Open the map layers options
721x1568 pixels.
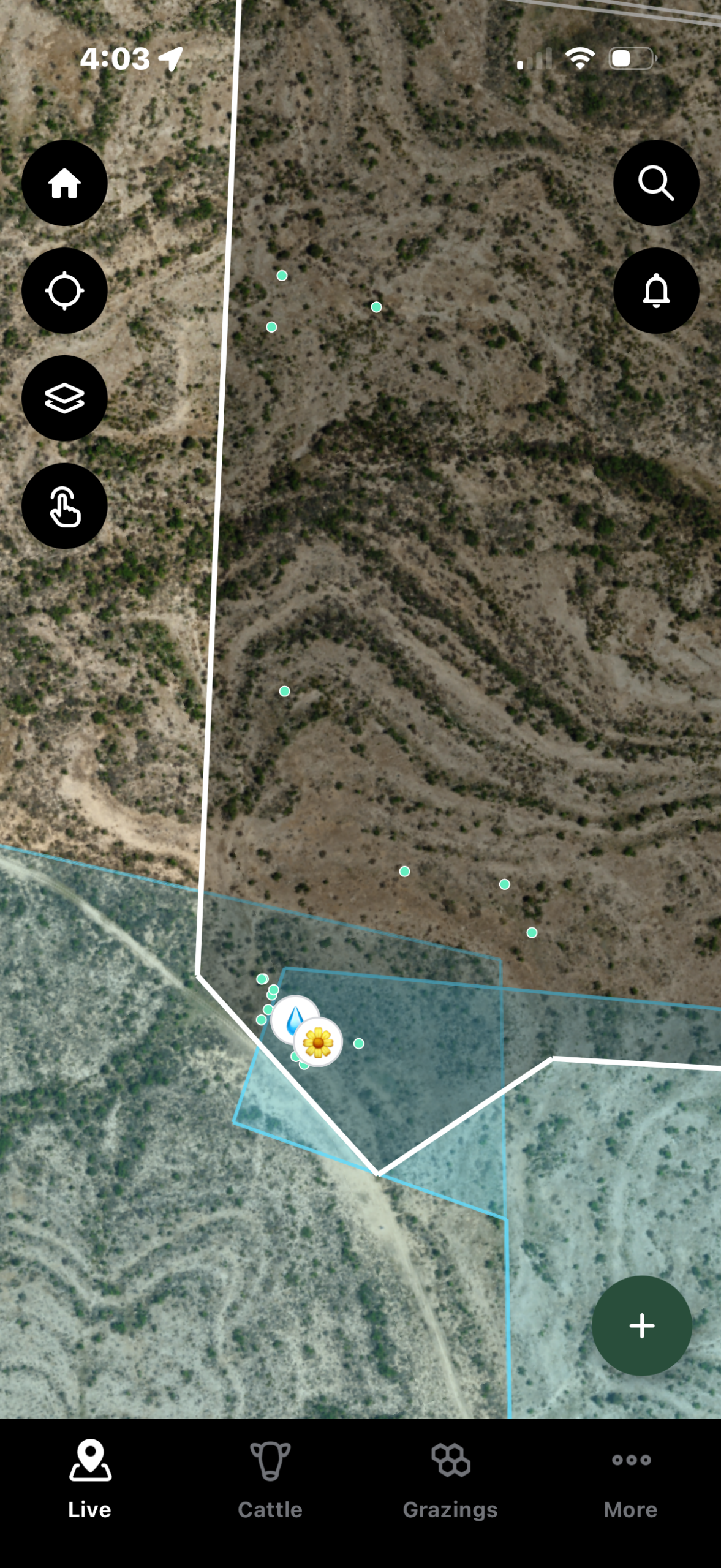[64, 398]
